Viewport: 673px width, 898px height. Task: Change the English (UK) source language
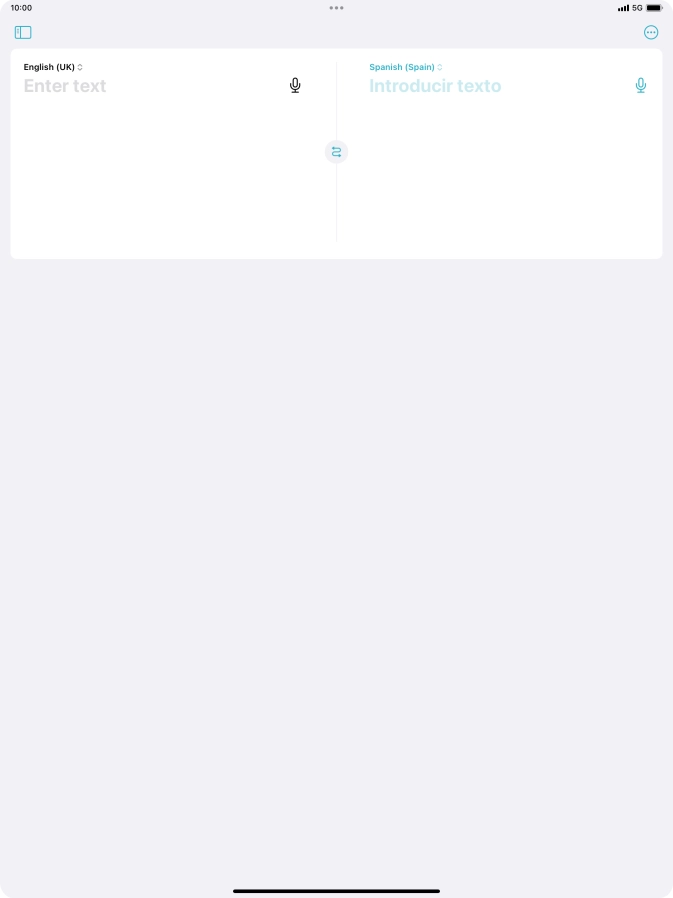point(53,67)
